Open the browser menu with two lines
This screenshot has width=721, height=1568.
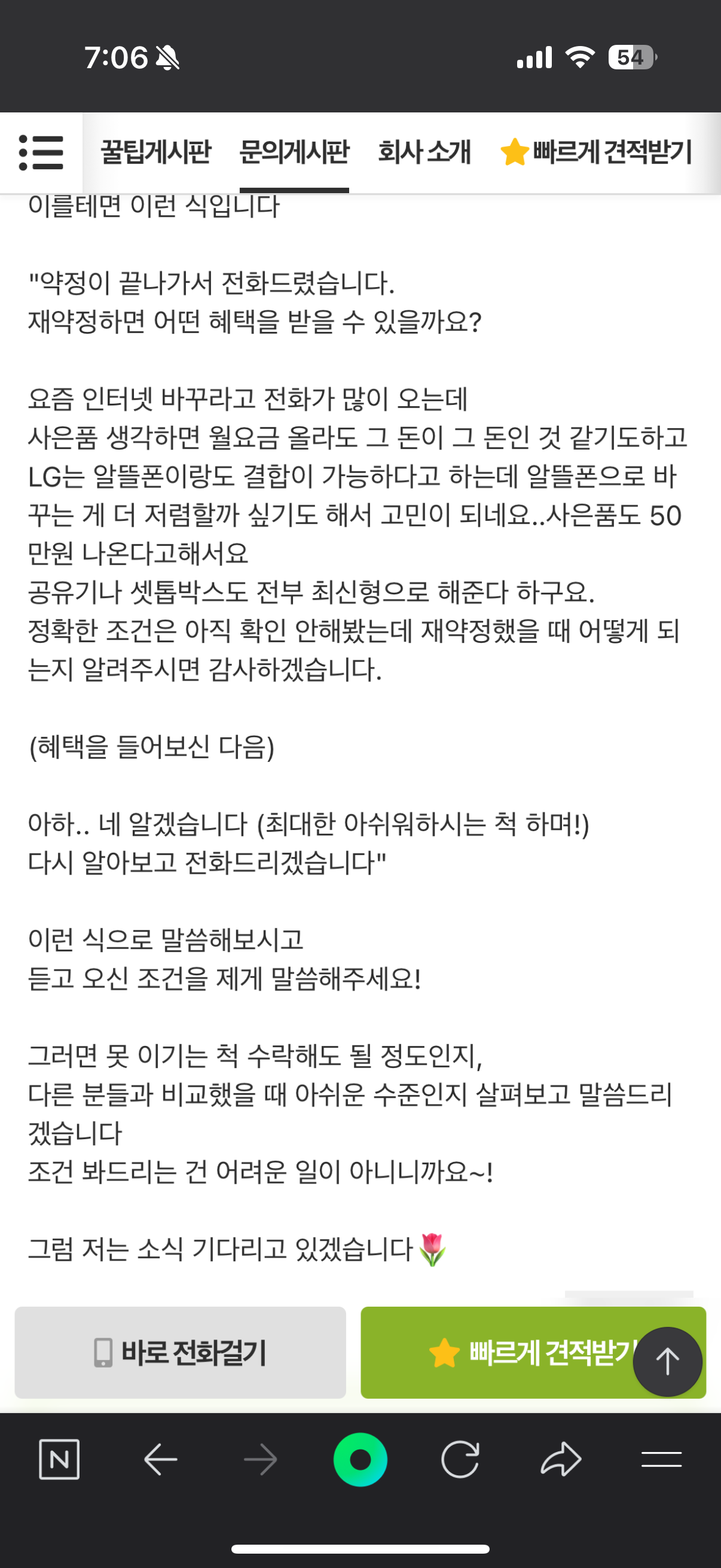(x=661, y=1459)
